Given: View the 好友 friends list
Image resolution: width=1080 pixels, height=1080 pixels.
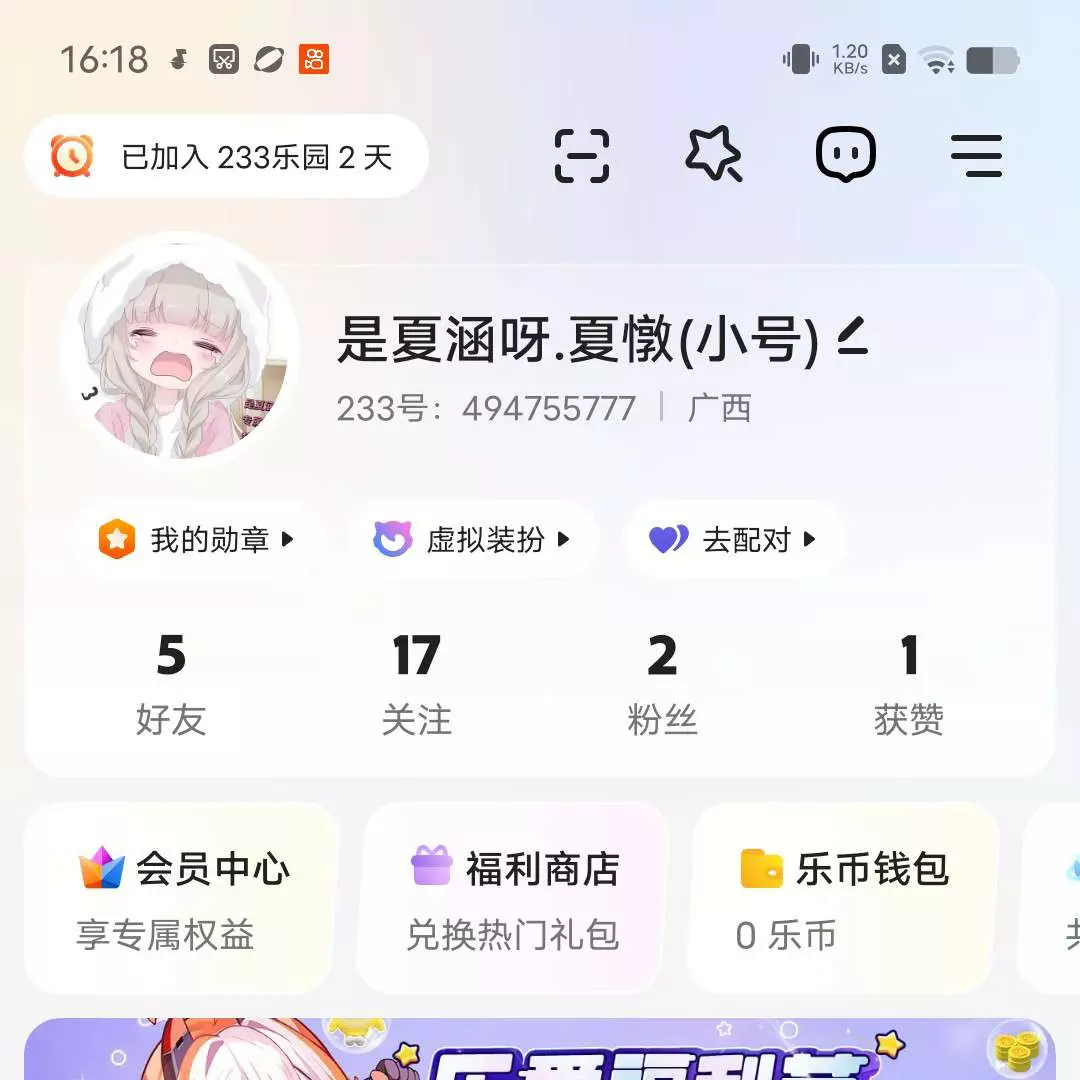Looking at the screenshot, I should pyautogui.click(x=171, y=685).
